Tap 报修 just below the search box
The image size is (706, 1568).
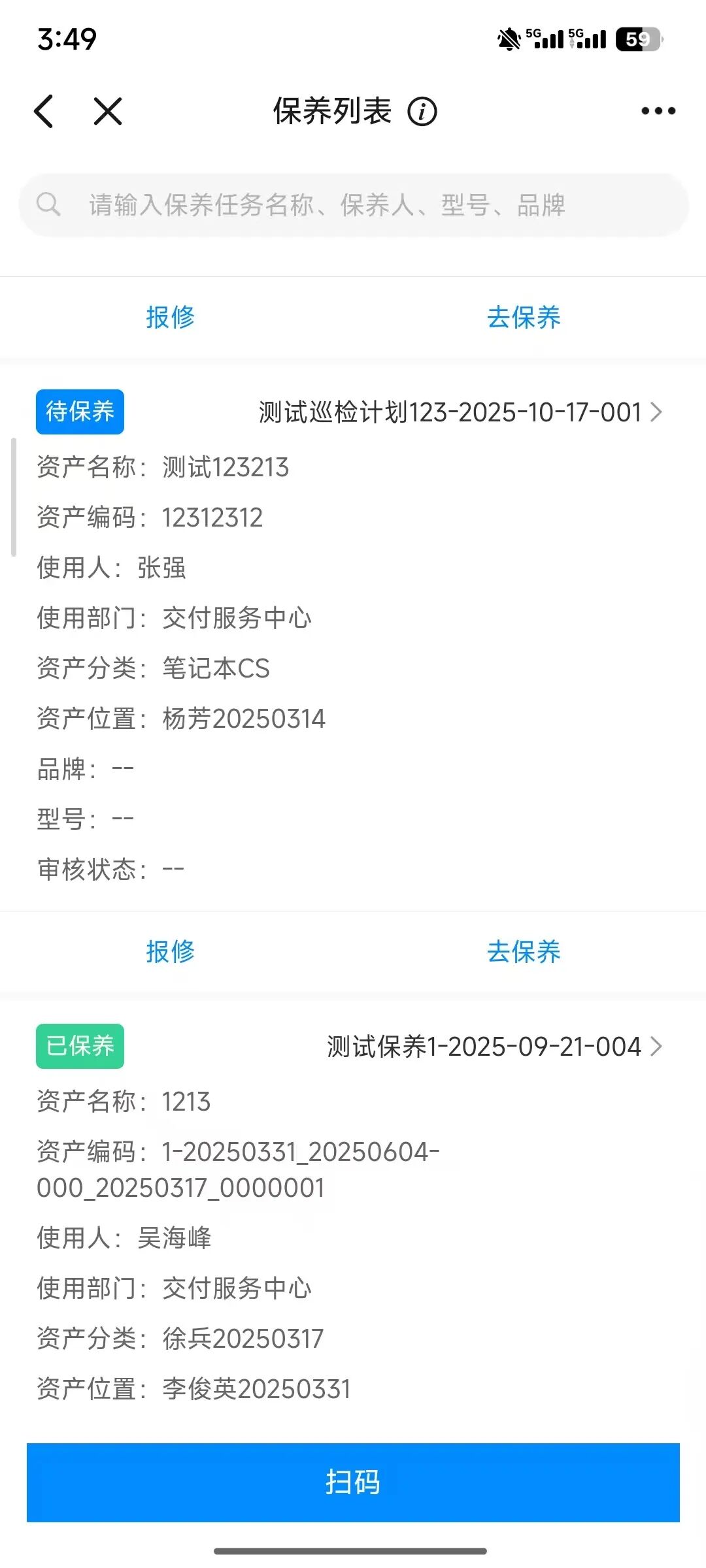(171, 318)
